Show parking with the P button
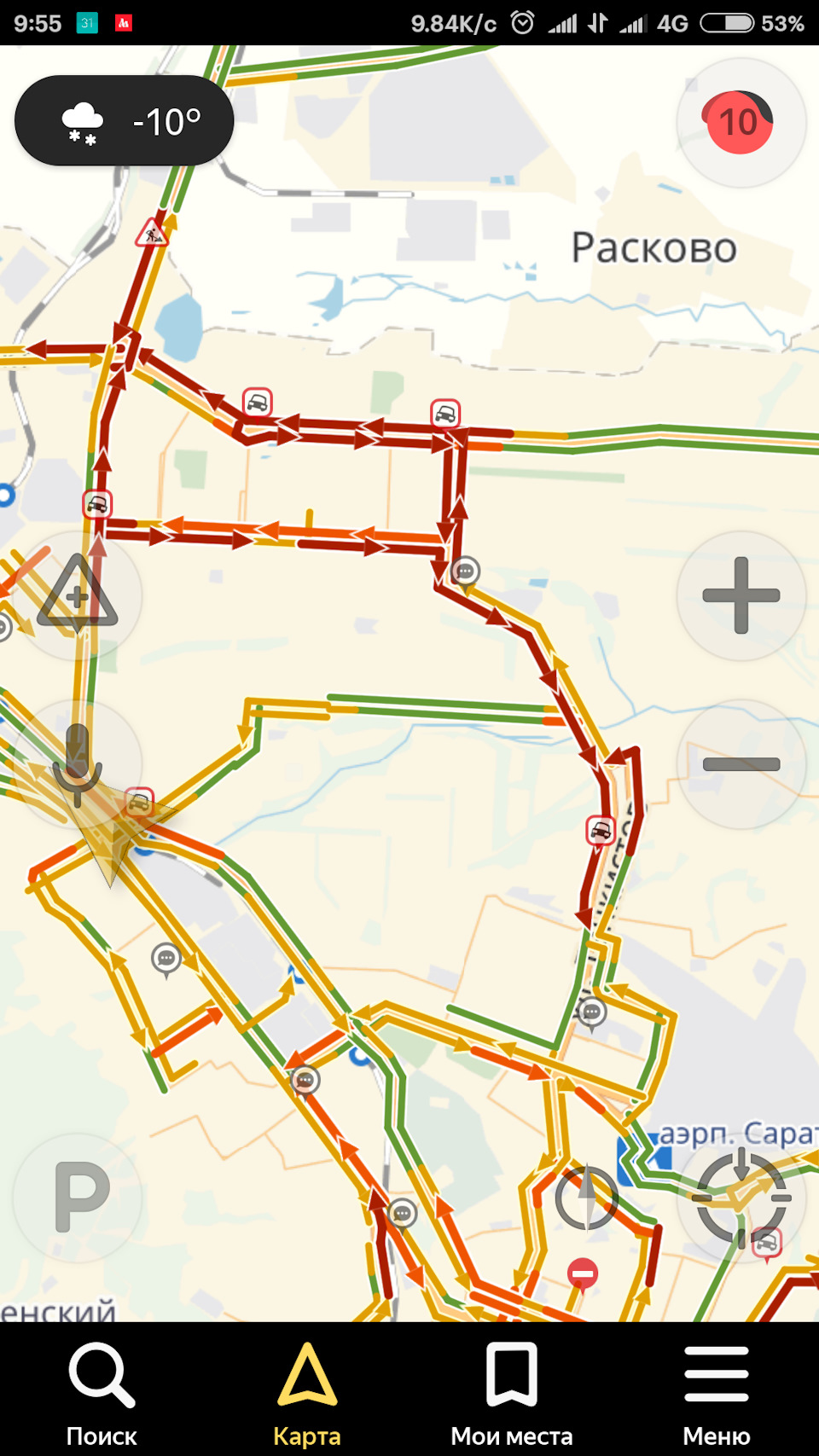This screenshot has width=819, height=1456. (x=79, y=1197)
